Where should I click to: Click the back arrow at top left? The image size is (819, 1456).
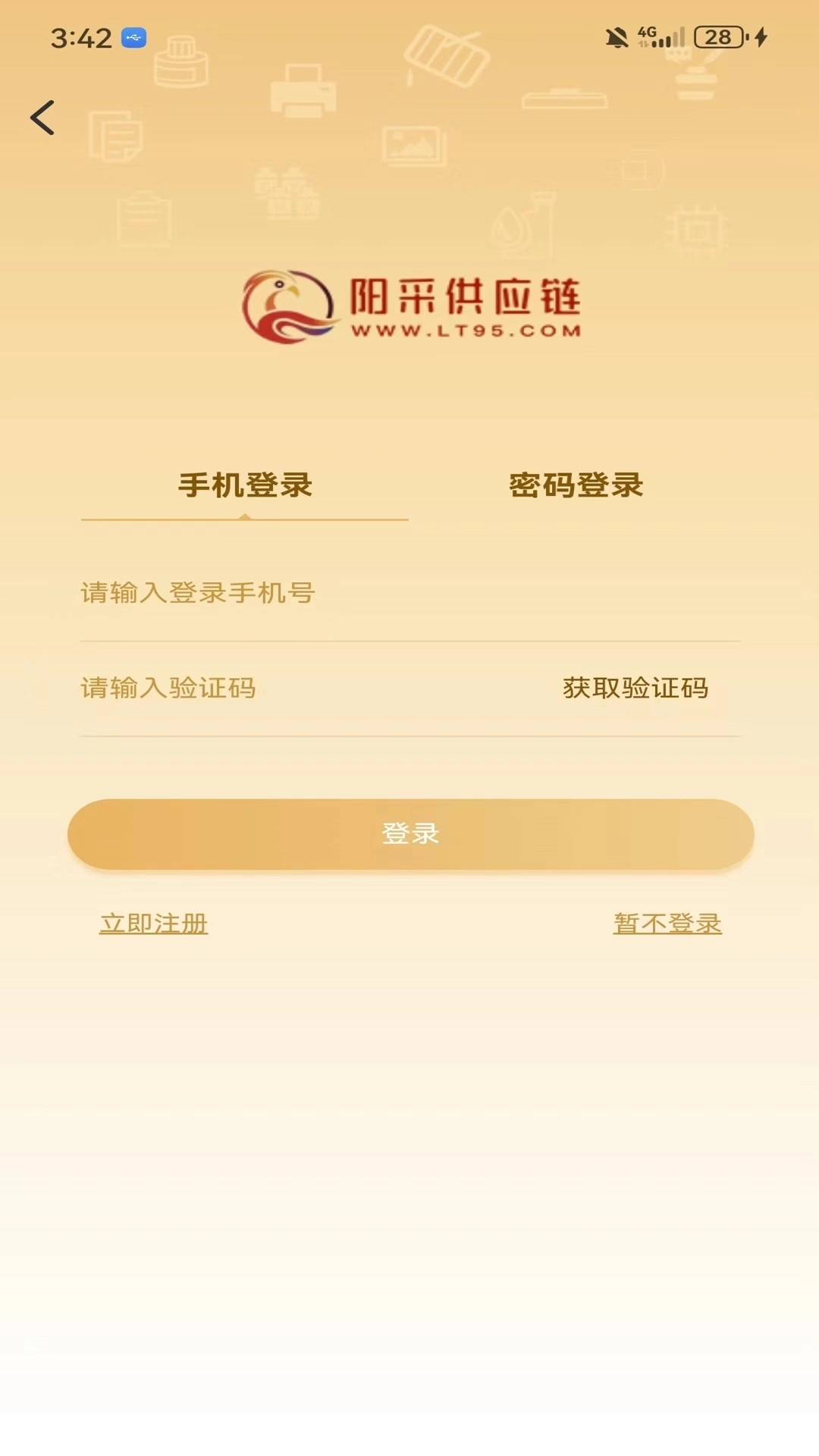point(43,118)
